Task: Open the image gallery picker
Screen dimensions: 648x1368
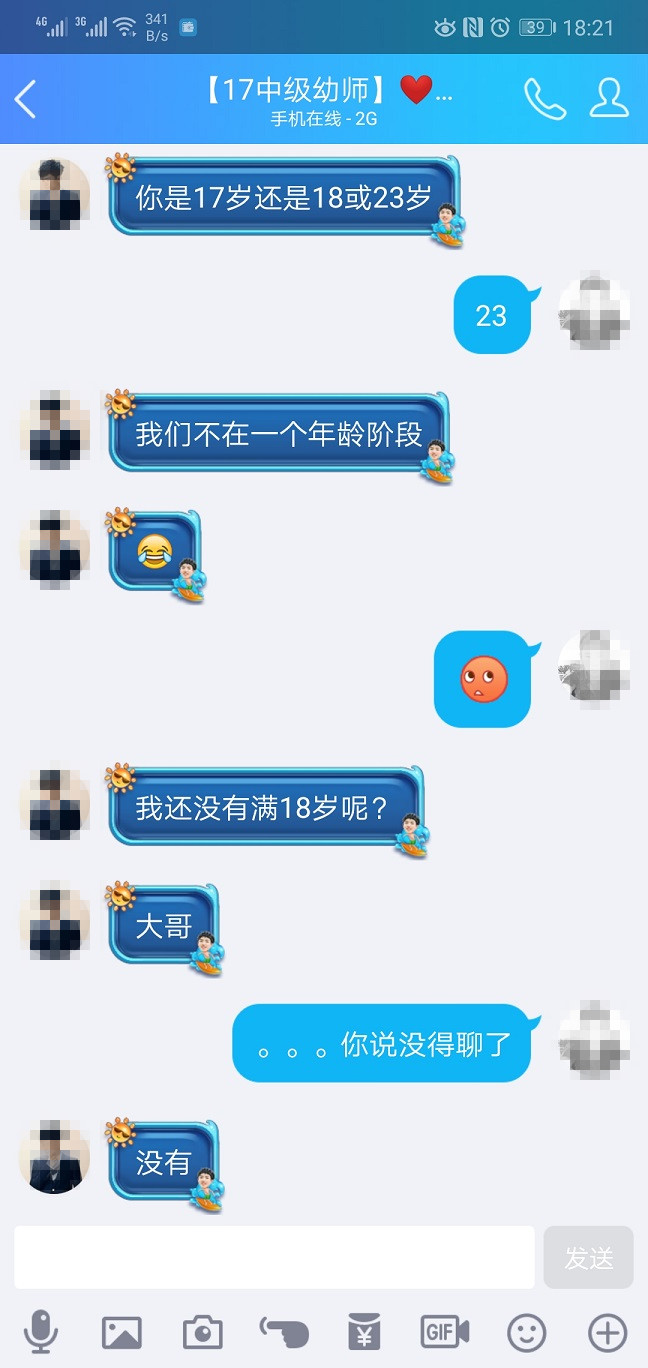Action: click(122, 1332)
